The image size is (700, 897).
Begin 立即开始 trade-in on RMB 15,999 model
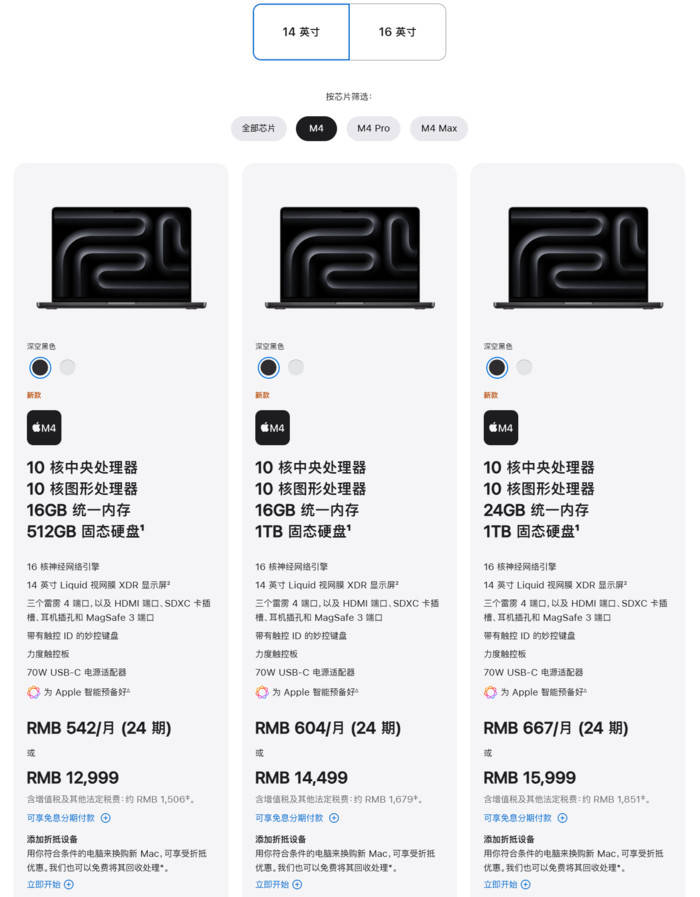click(507, 884)
